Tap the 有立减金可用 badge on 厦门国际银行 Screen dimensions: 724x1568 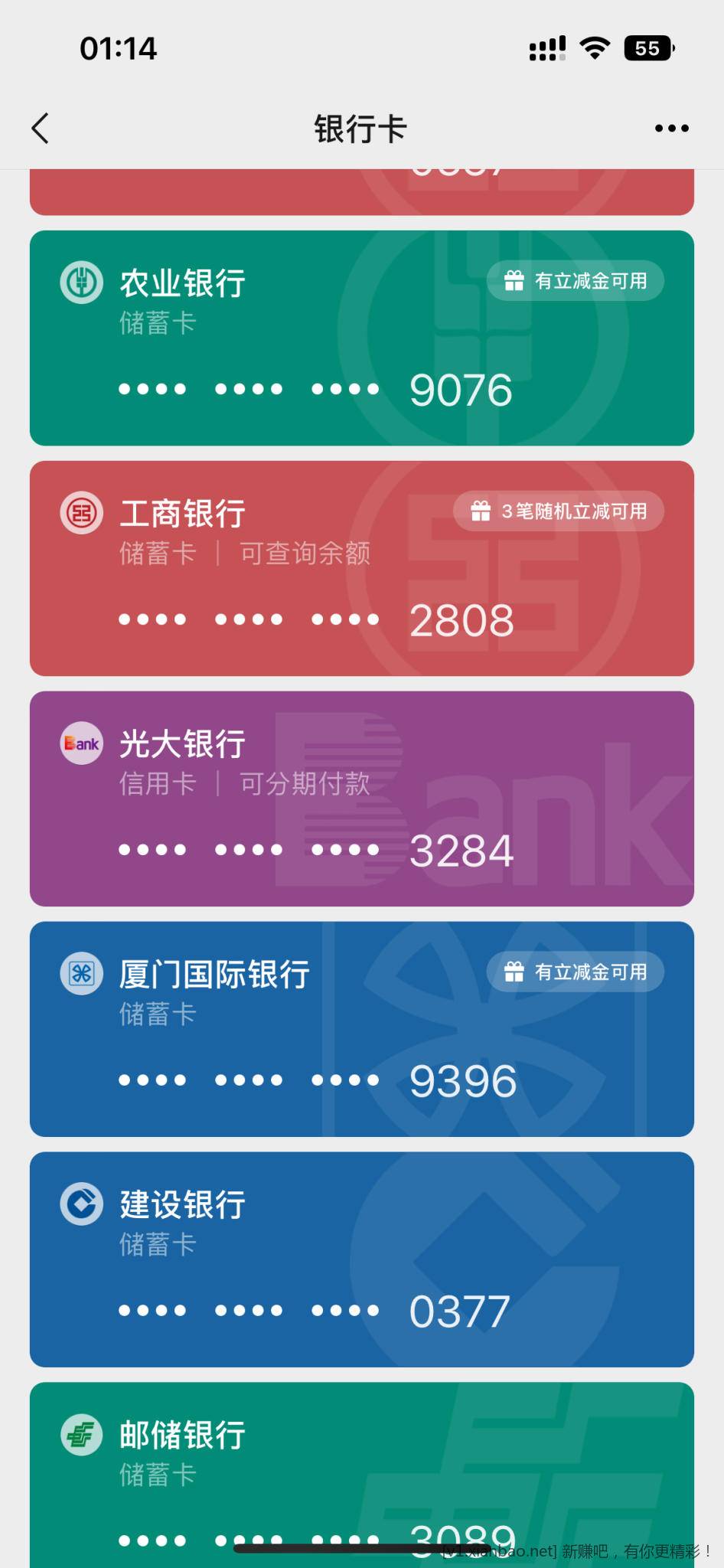(576, 972)
